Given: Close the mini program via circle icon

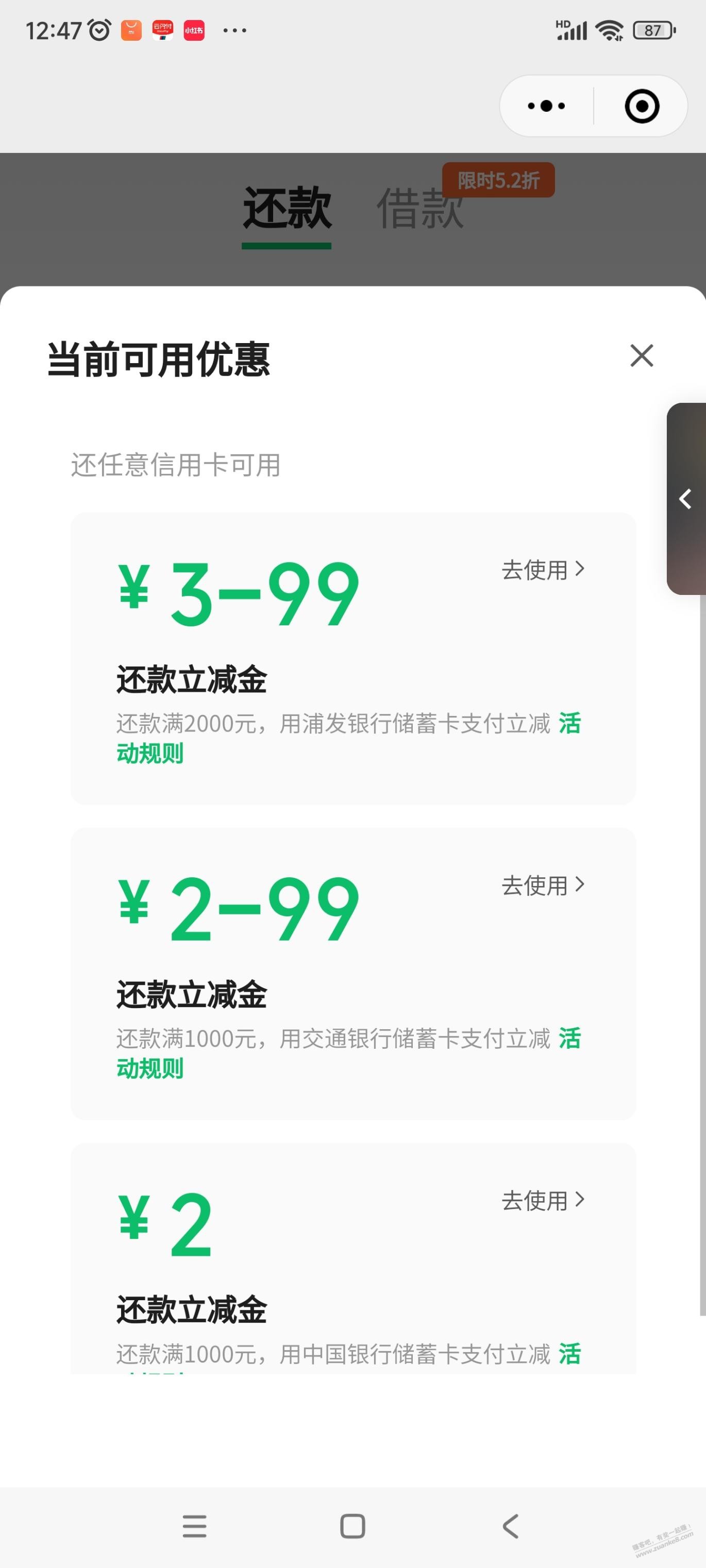Looking at the screenshot, I should coord(642,107).
